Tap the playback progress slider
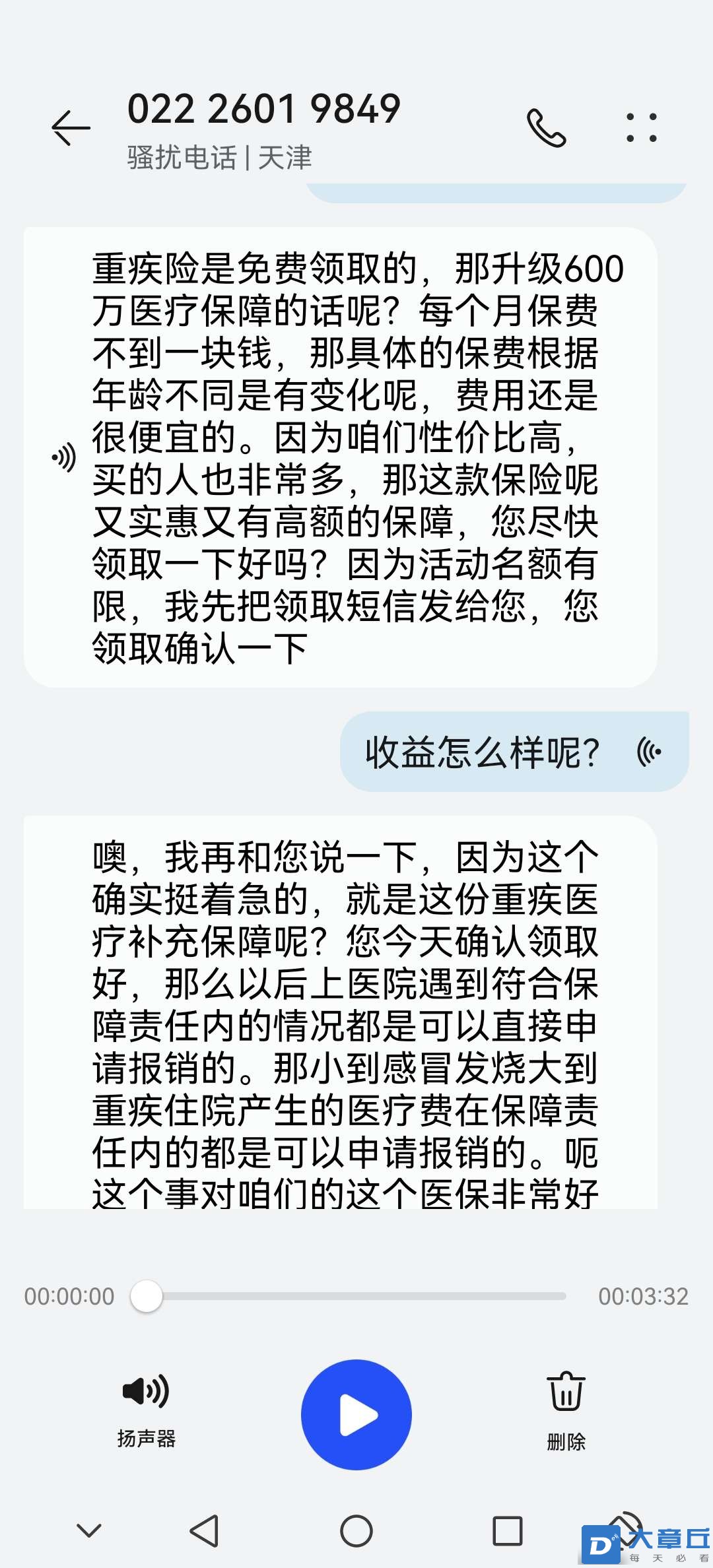713x1568 pixels. [x=356, y=1296]
